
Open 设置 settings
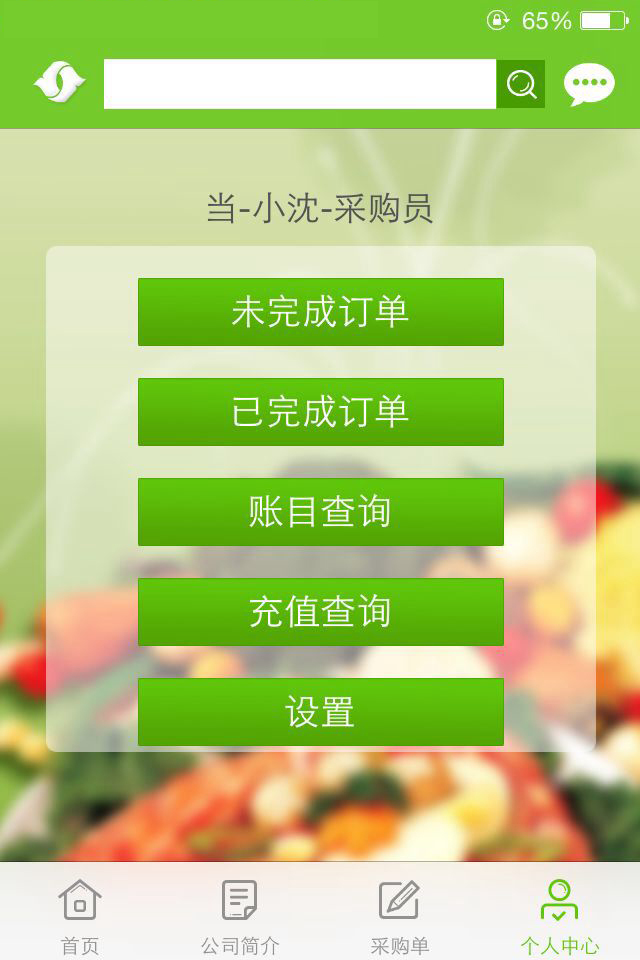pos(320,712)
